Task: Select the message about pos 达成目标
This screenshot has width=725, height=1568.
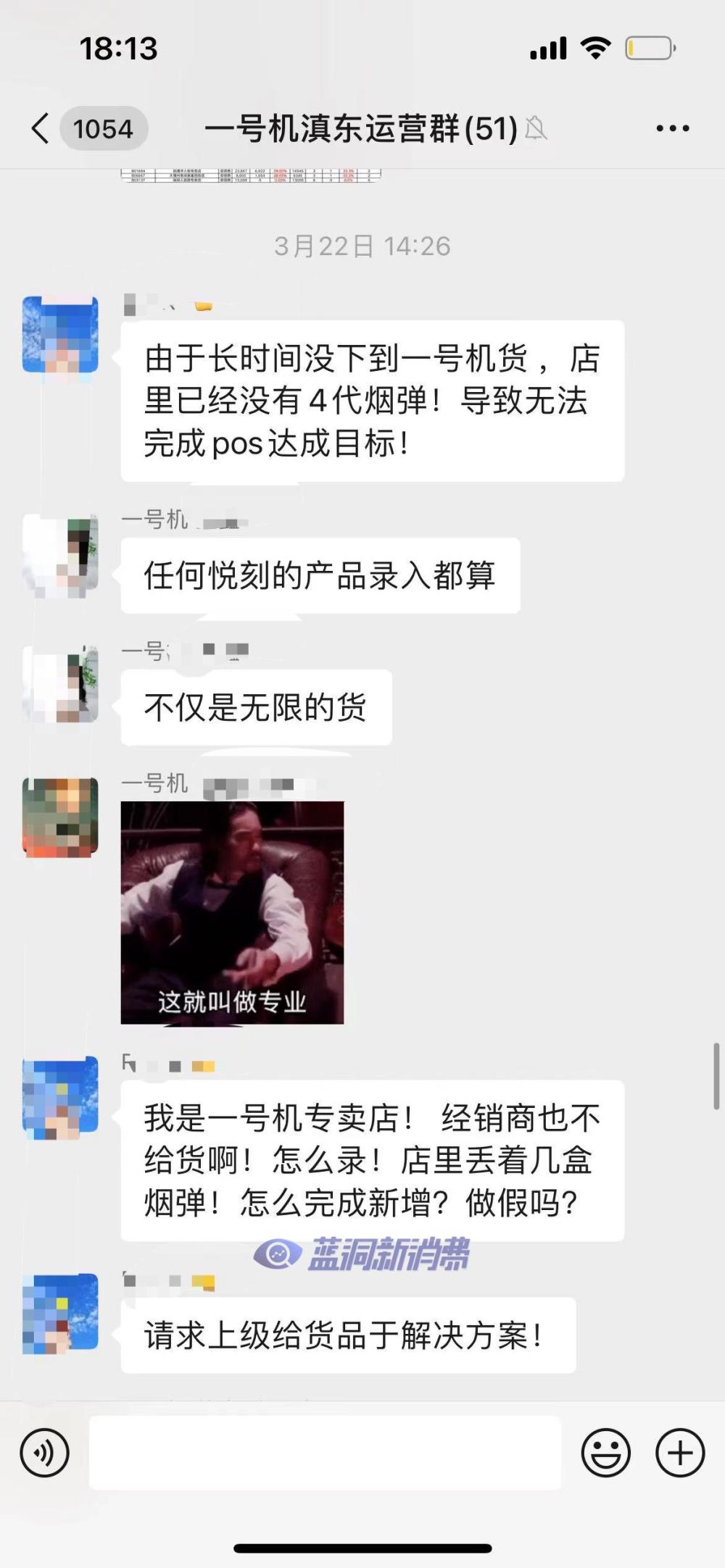Action: pos(370,402)
